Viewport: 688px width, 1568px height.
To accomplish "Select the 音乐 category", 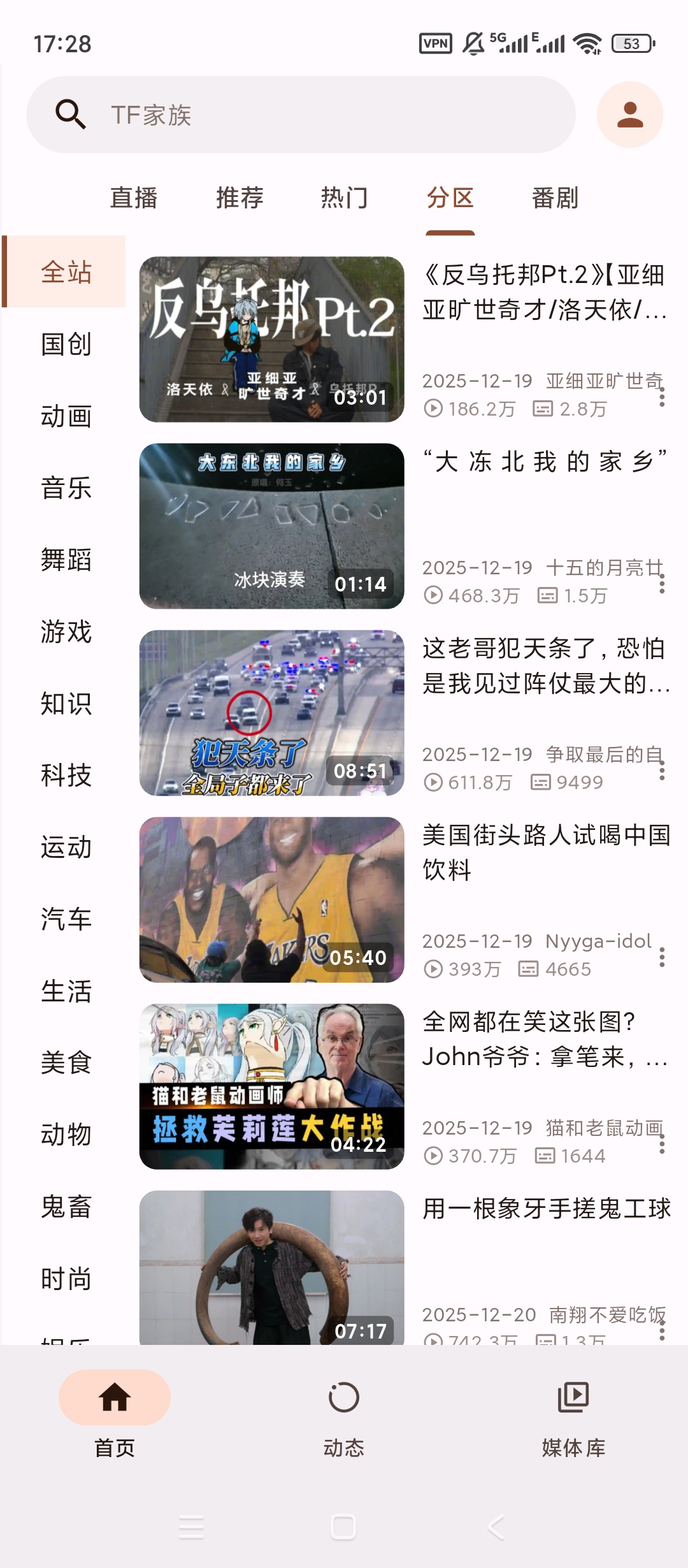I will (66, 488).
